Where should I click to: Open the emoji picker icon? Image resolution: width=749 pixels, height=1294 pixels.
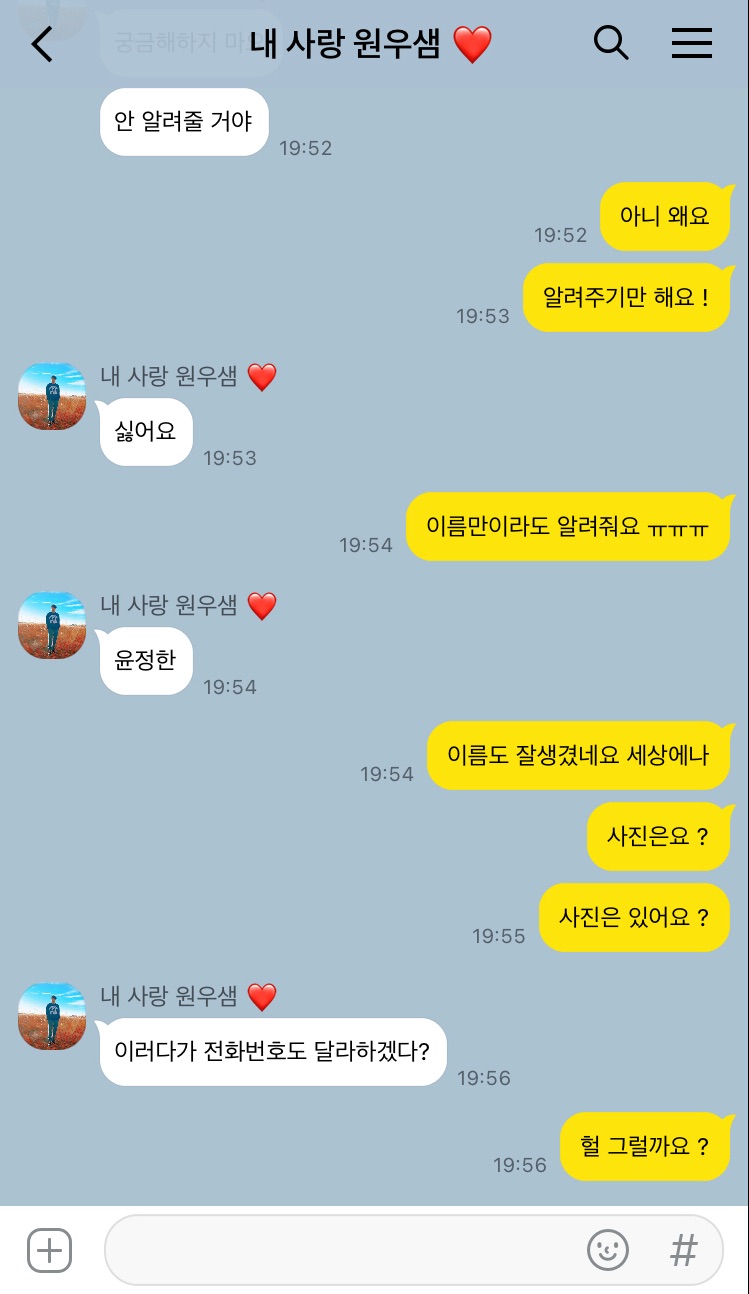608,1250
